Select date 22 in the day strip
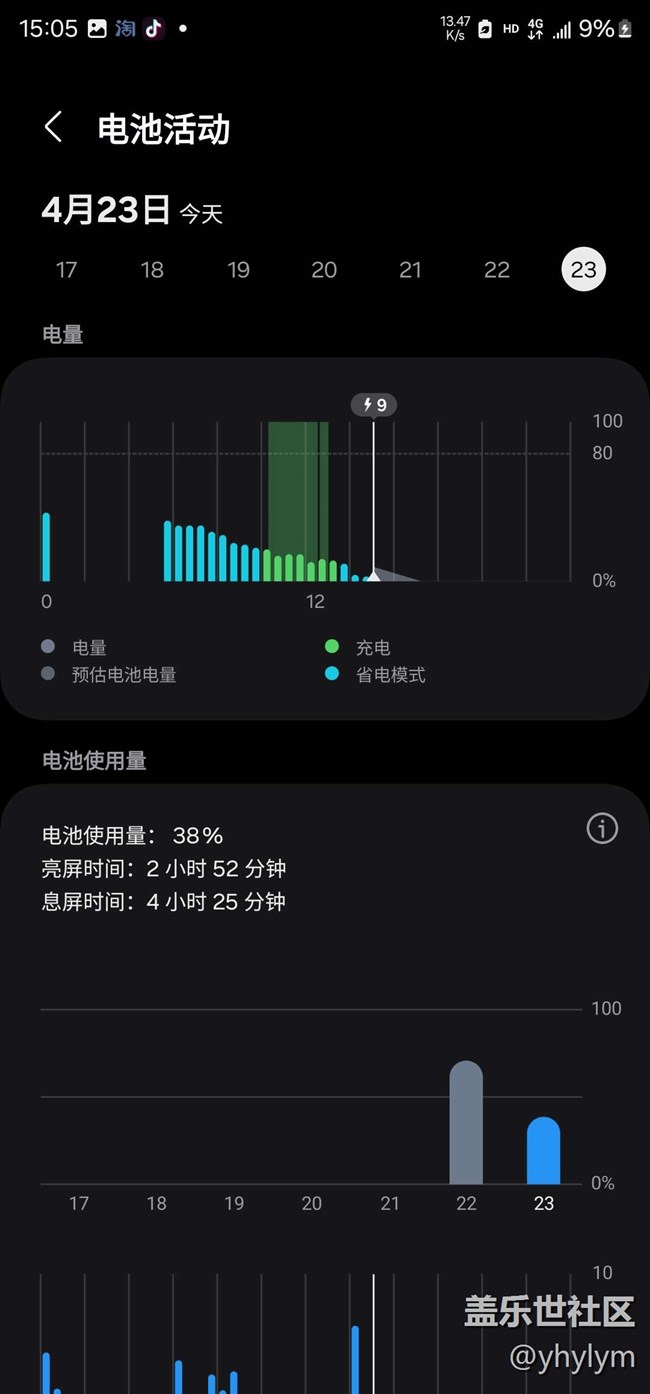650x1394 pixels. point(497,270)
